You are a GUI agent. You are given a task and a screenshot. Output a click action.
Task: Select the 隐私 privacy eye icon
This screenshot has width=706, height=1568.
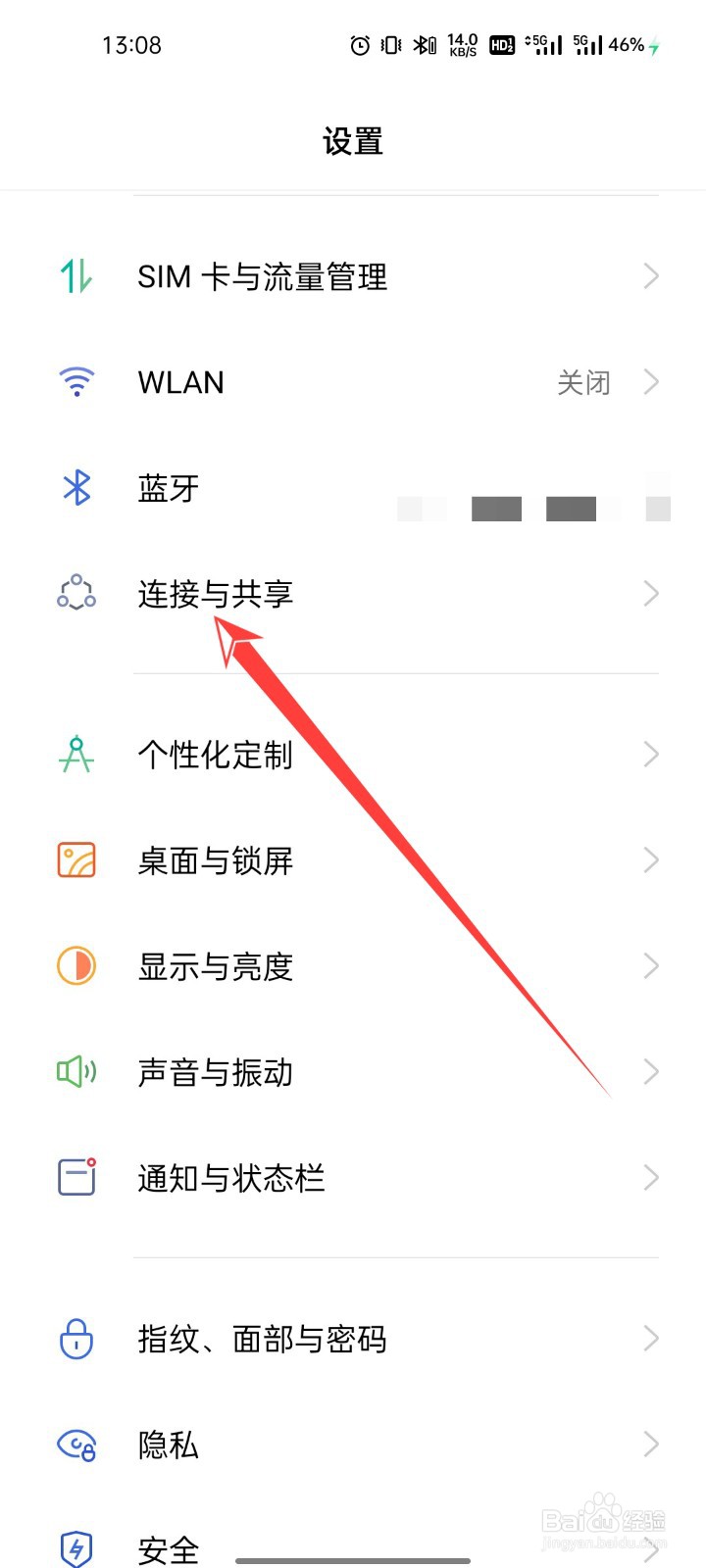tap(76, 1444)
